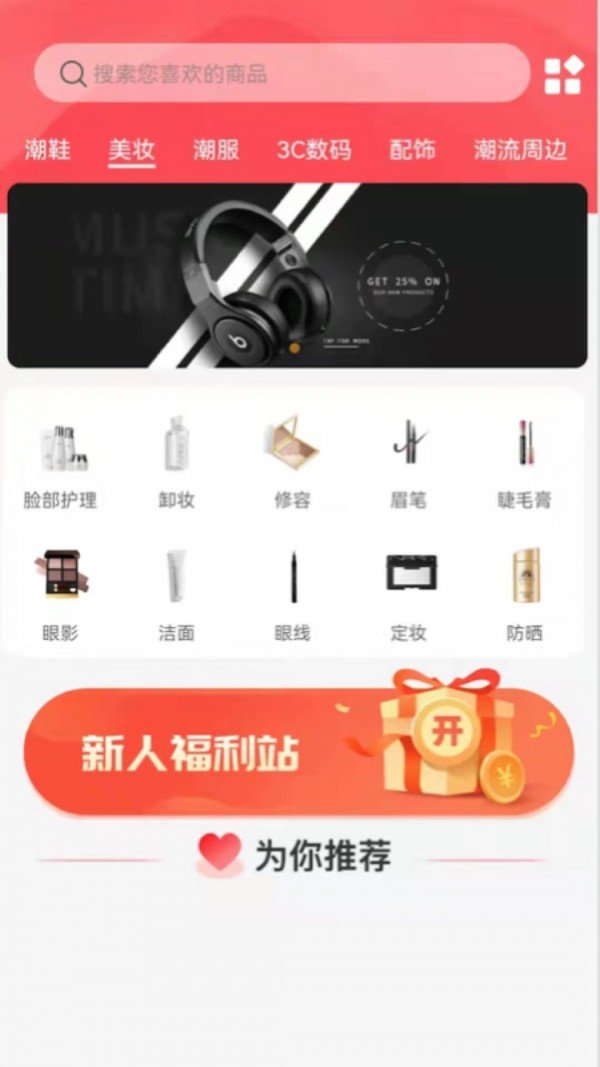Browse the 防晒 category
The image size is (600, 1067).
pyautogui.click(x=524, y=593)
